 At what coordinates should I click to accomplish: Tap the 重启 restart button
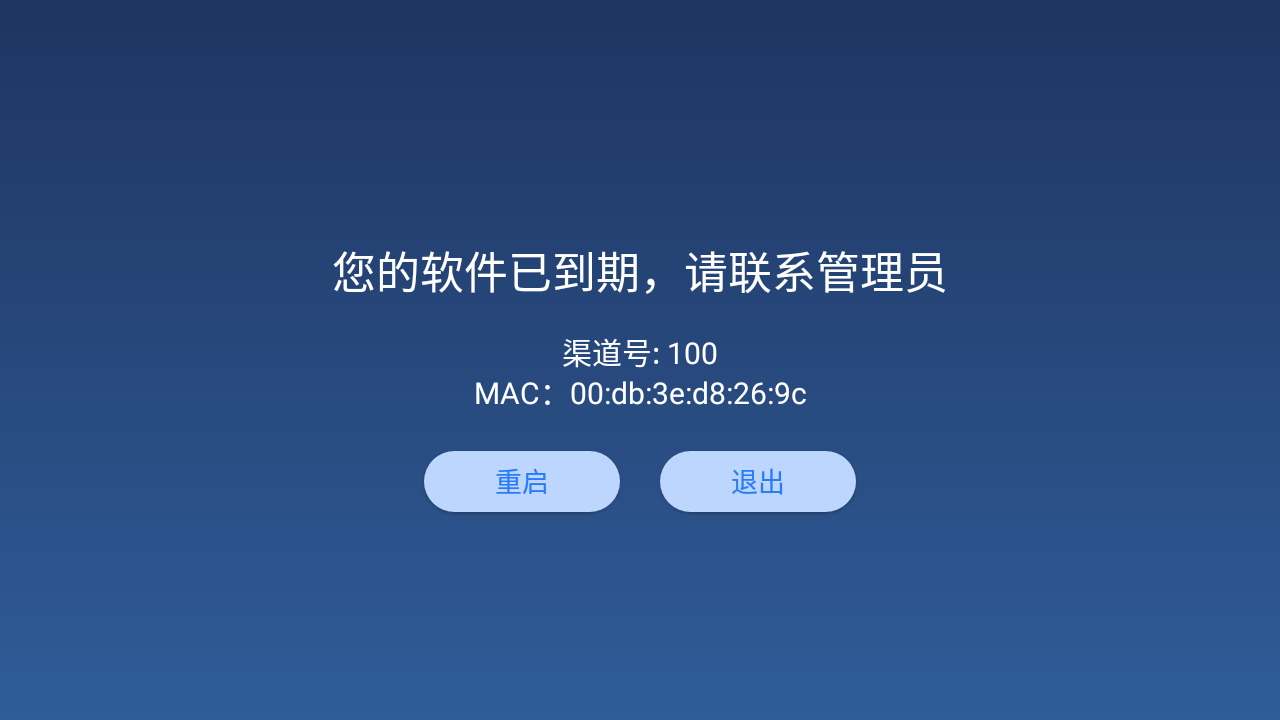coord(522,482)
